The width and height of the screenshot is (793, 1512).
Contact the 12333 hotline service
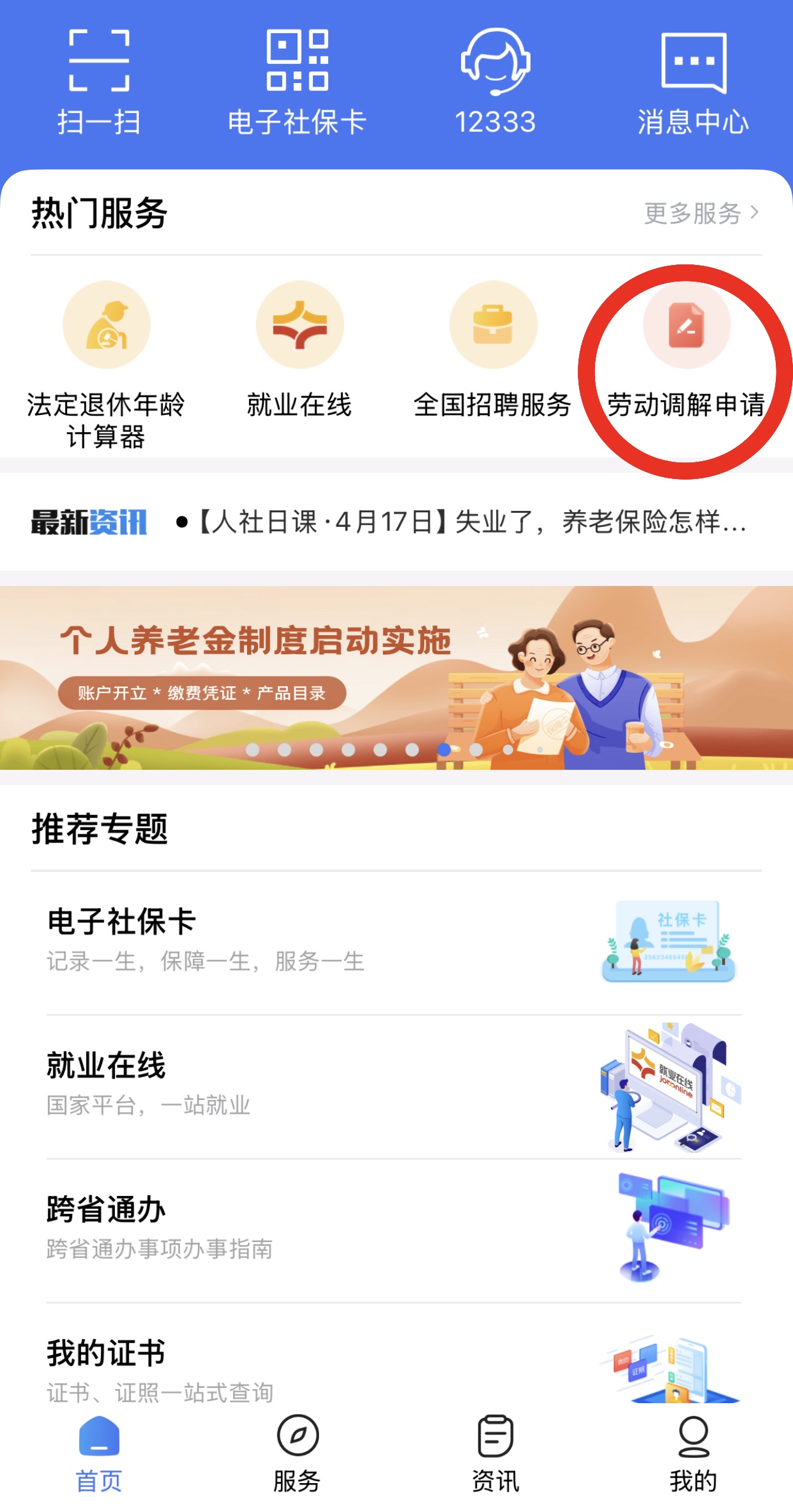tap(495, 81)
